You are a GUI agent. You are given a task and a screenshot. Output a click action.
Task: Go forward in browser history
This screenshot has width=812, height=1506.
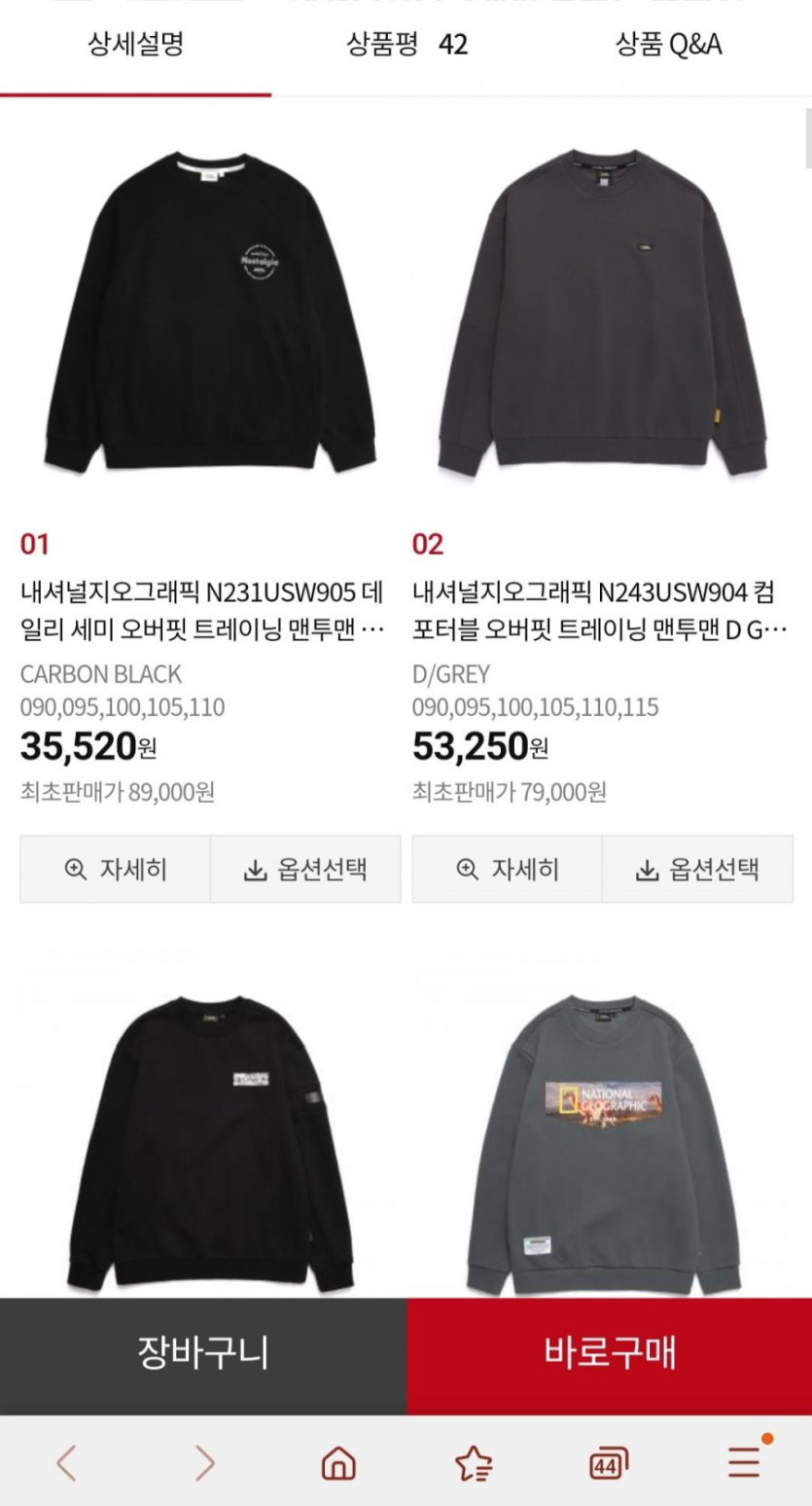coord(203,1462)
